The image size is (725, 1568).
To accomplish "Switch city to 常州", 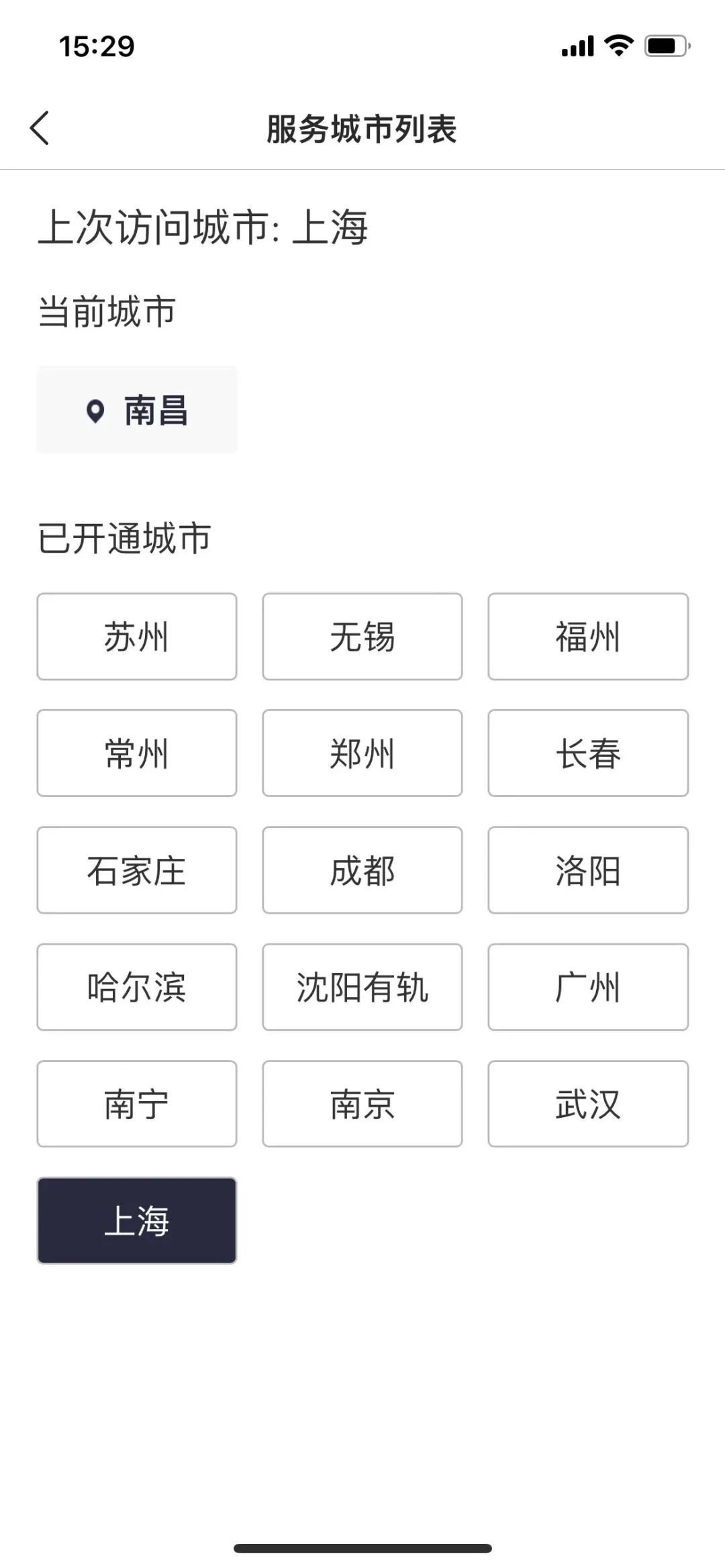I will tap(137, 753).
